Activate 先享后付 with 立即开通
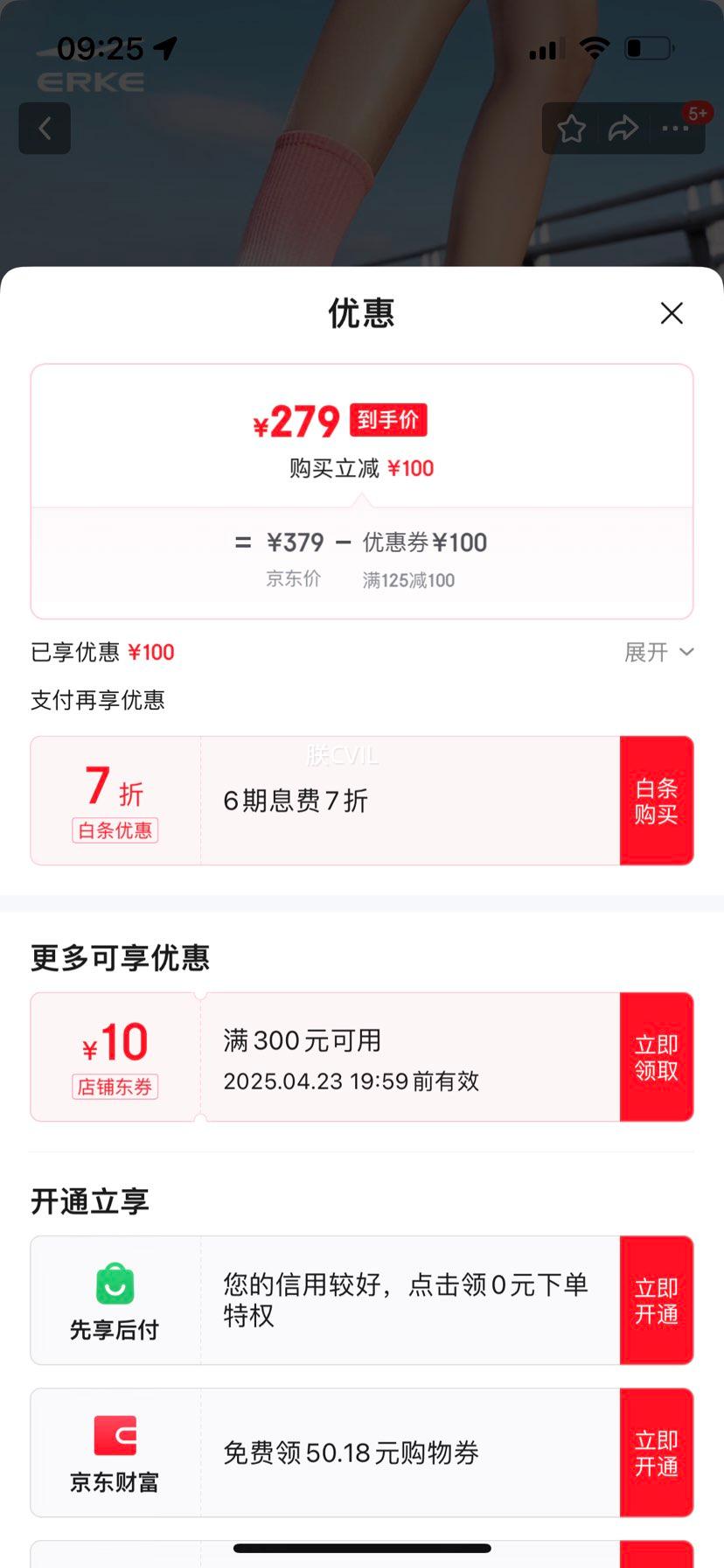Viewport: 724px width, 1568px height. 656,1300
